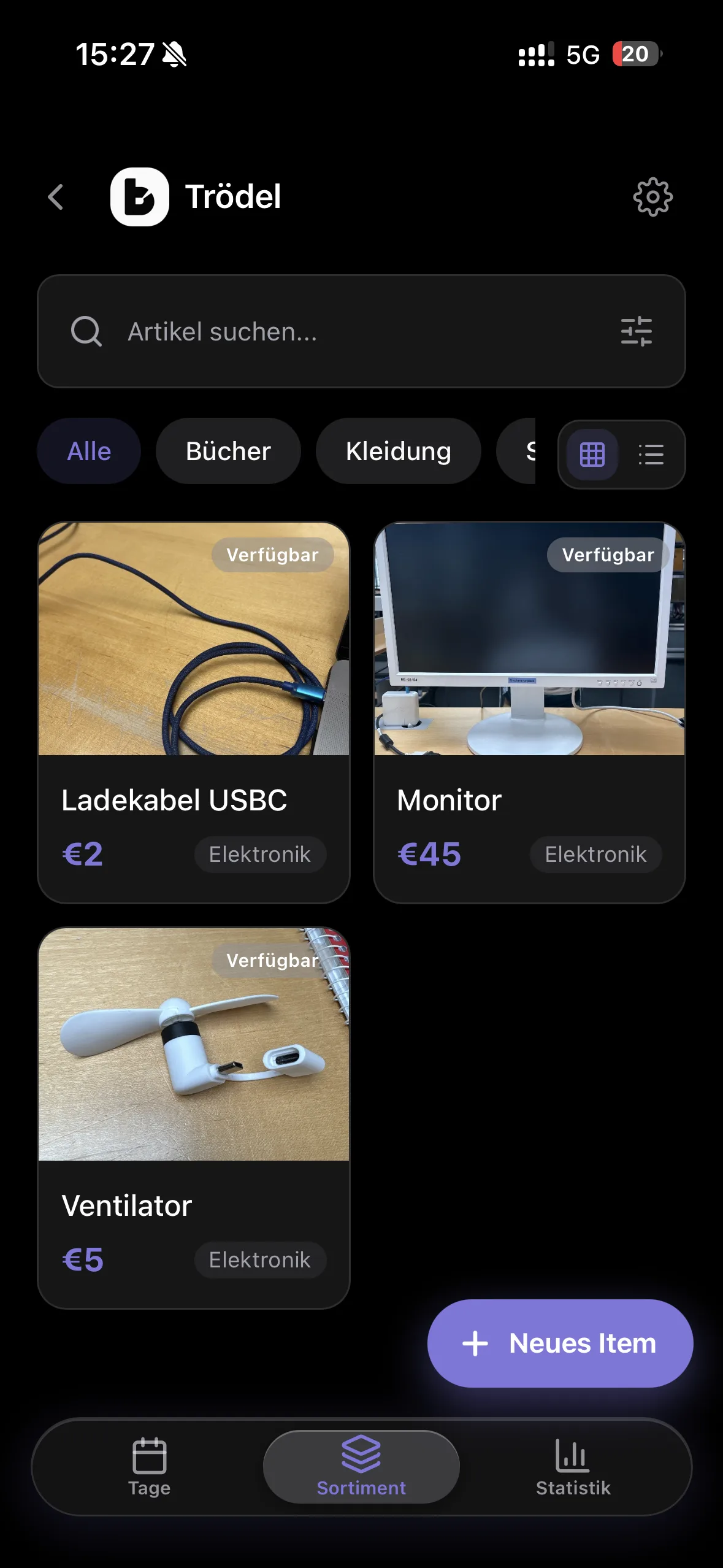The image size is (723, 1568).
Task: Open the Ladekabel USBC item card
Action: (194, 712)
